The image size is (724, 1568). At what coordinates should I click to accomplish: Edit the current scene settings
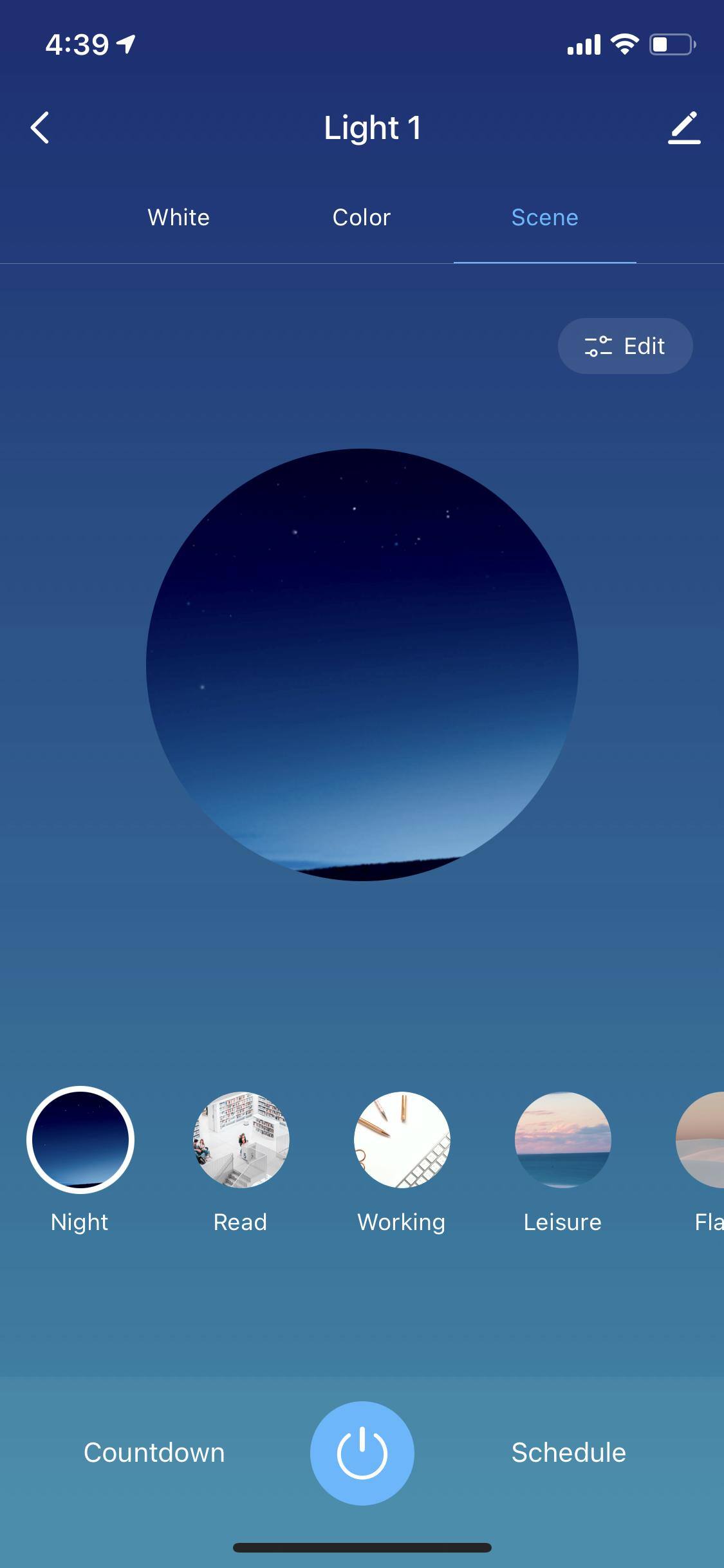625,346
